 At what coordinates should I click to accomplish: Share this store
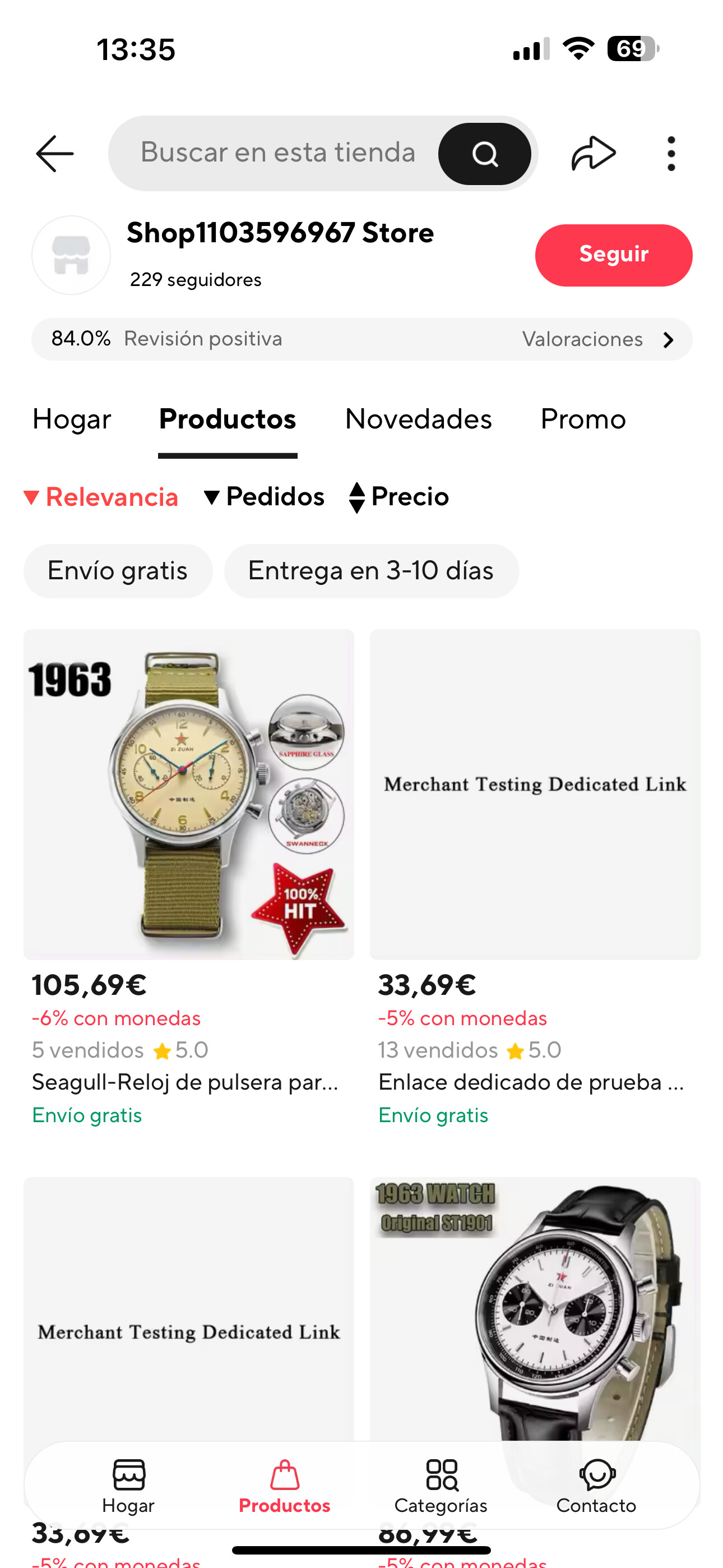coord(594,154)
